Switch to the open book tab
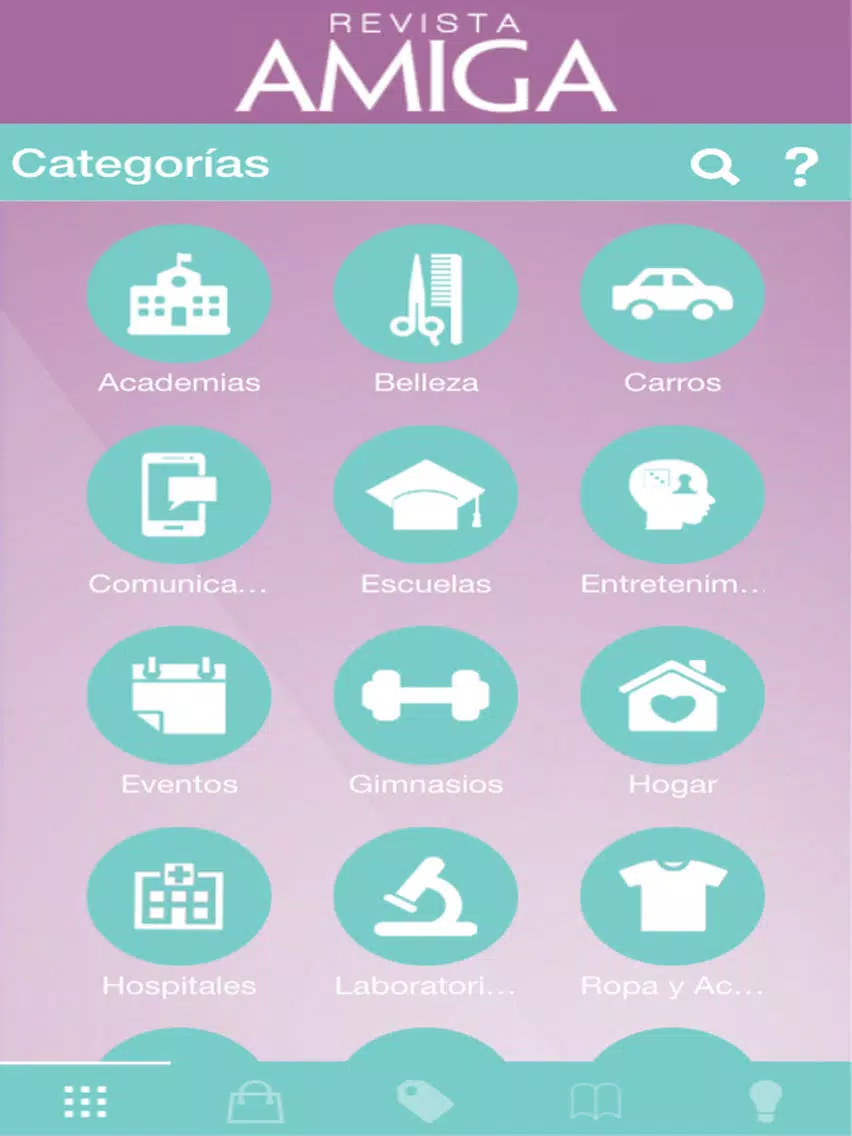The image size is (852, 1136). point(596,1101)
